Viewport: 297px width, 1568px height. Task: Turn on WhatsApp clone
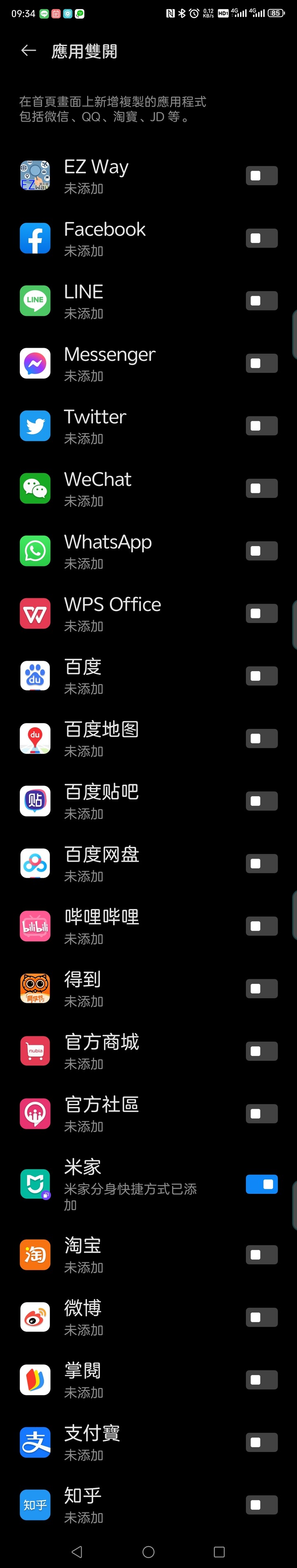tap(262, 552)
